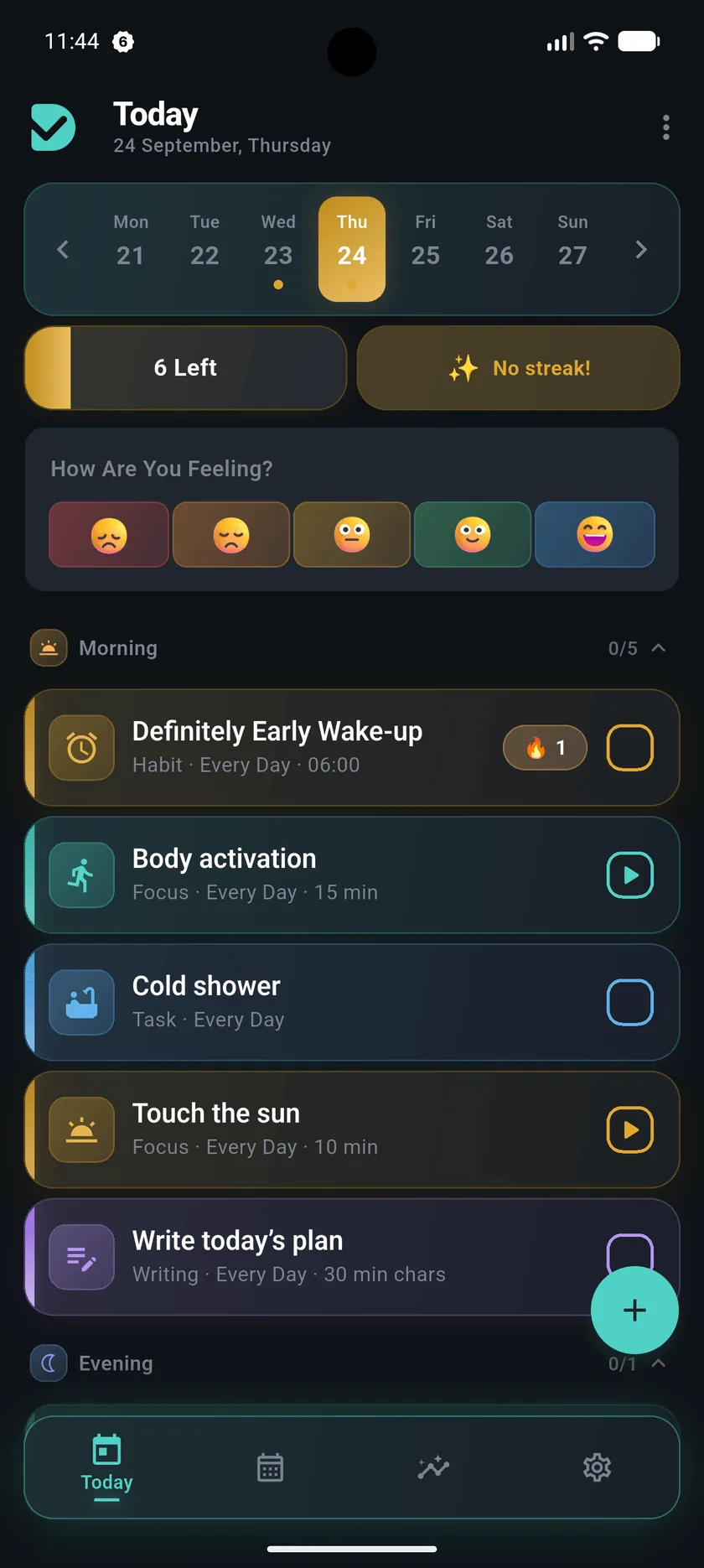Check off Definitely Early Wake-up
Viewport: 704px width, 1568px height.
point(630,748)
